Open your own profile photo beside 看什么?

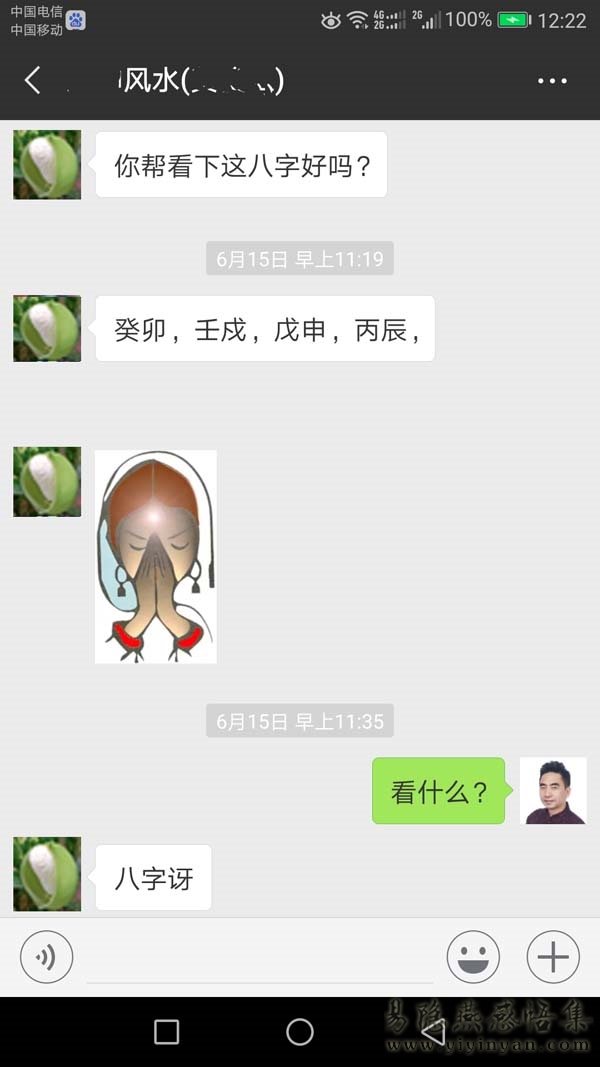click(x=553, y=791)
